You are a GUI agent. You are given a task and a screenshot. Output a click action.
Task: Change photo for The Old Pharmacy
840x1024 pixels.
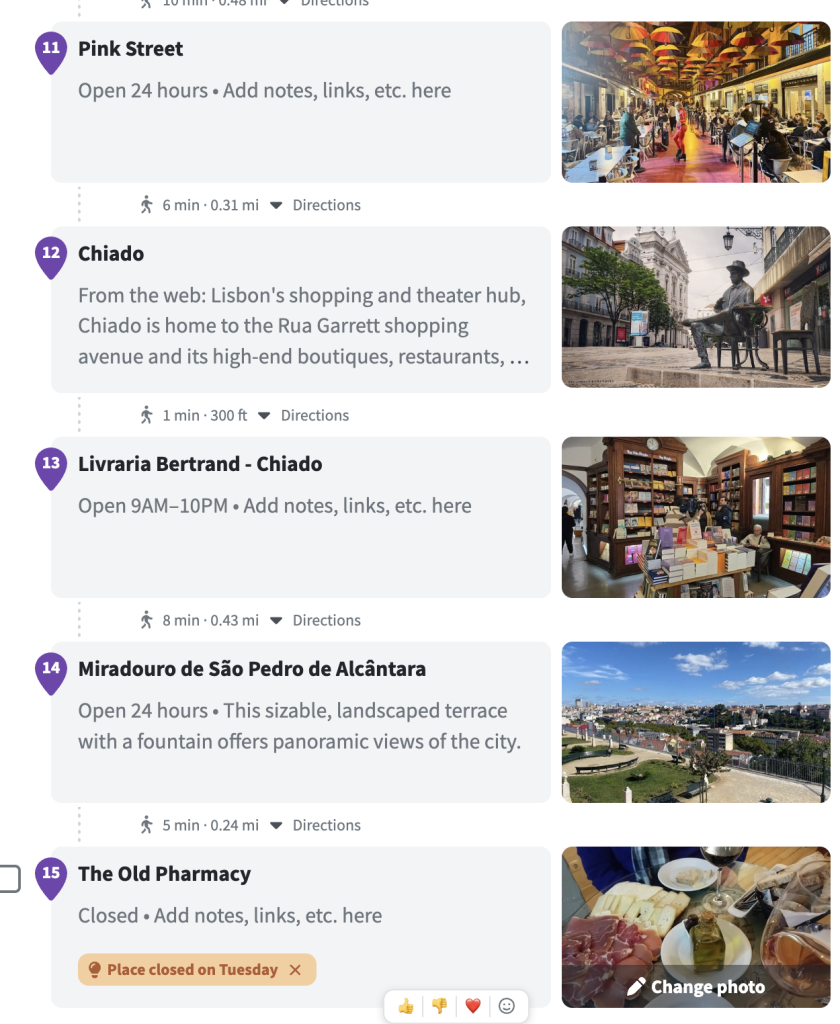tap(696, 987)
